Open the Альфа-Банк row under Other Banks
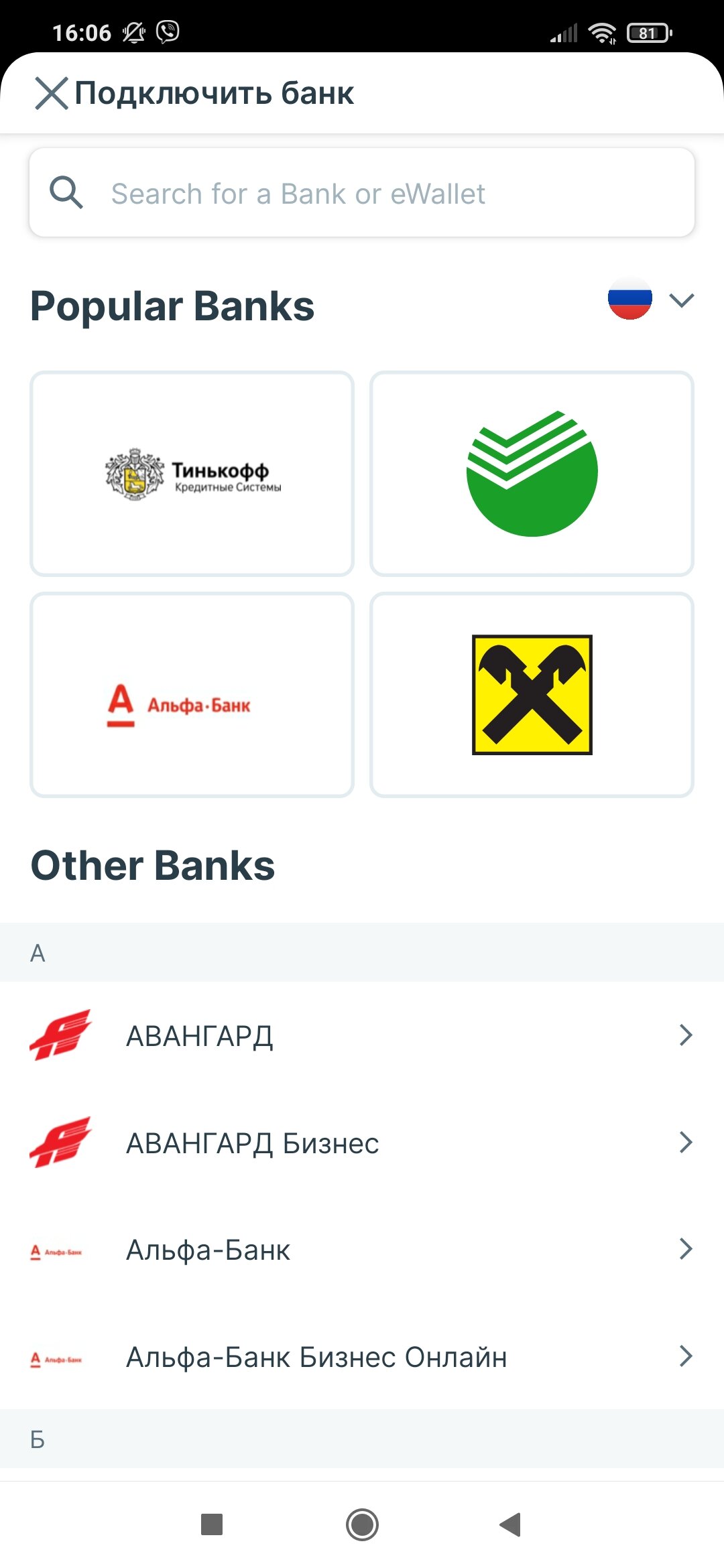 [362, 1250]
